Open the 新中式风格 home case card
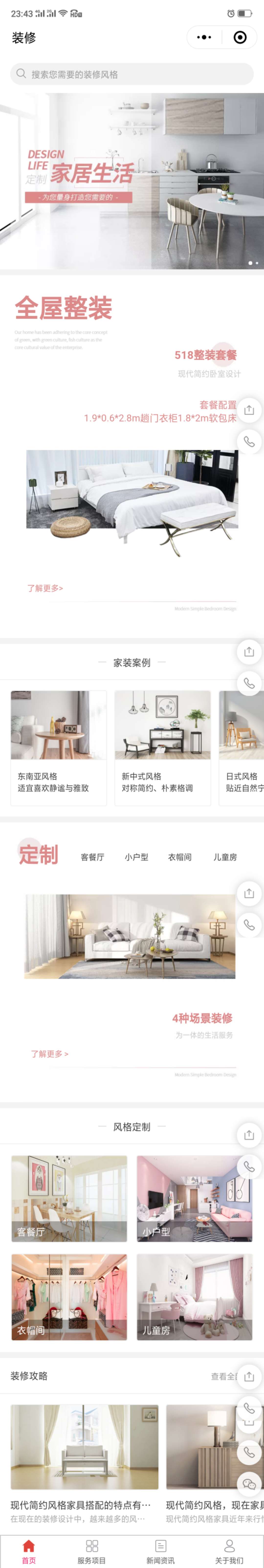The height and width of the screenshot is (1568, 264). point(162,748)
